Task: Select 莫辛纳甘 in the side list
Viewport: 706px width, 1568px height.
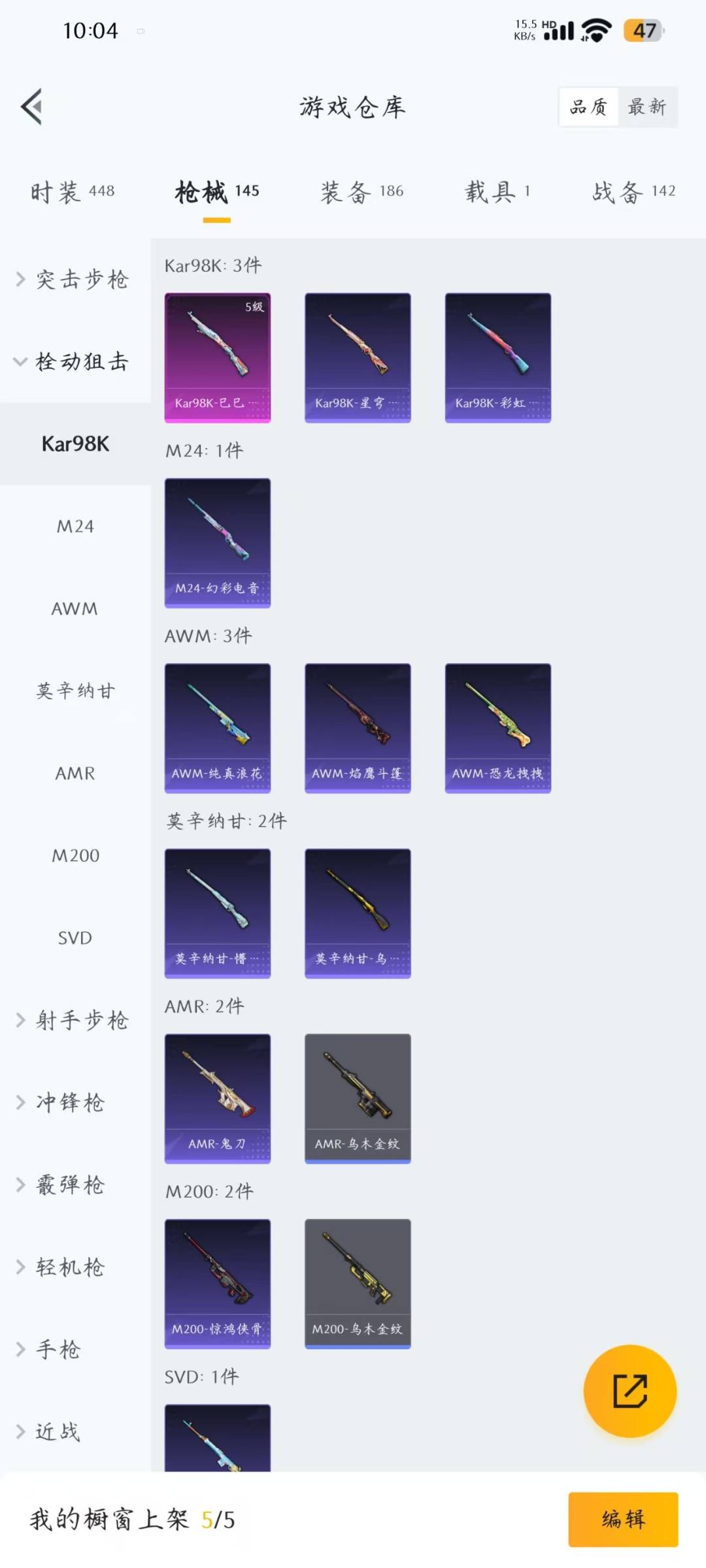Action: point(75,691)
